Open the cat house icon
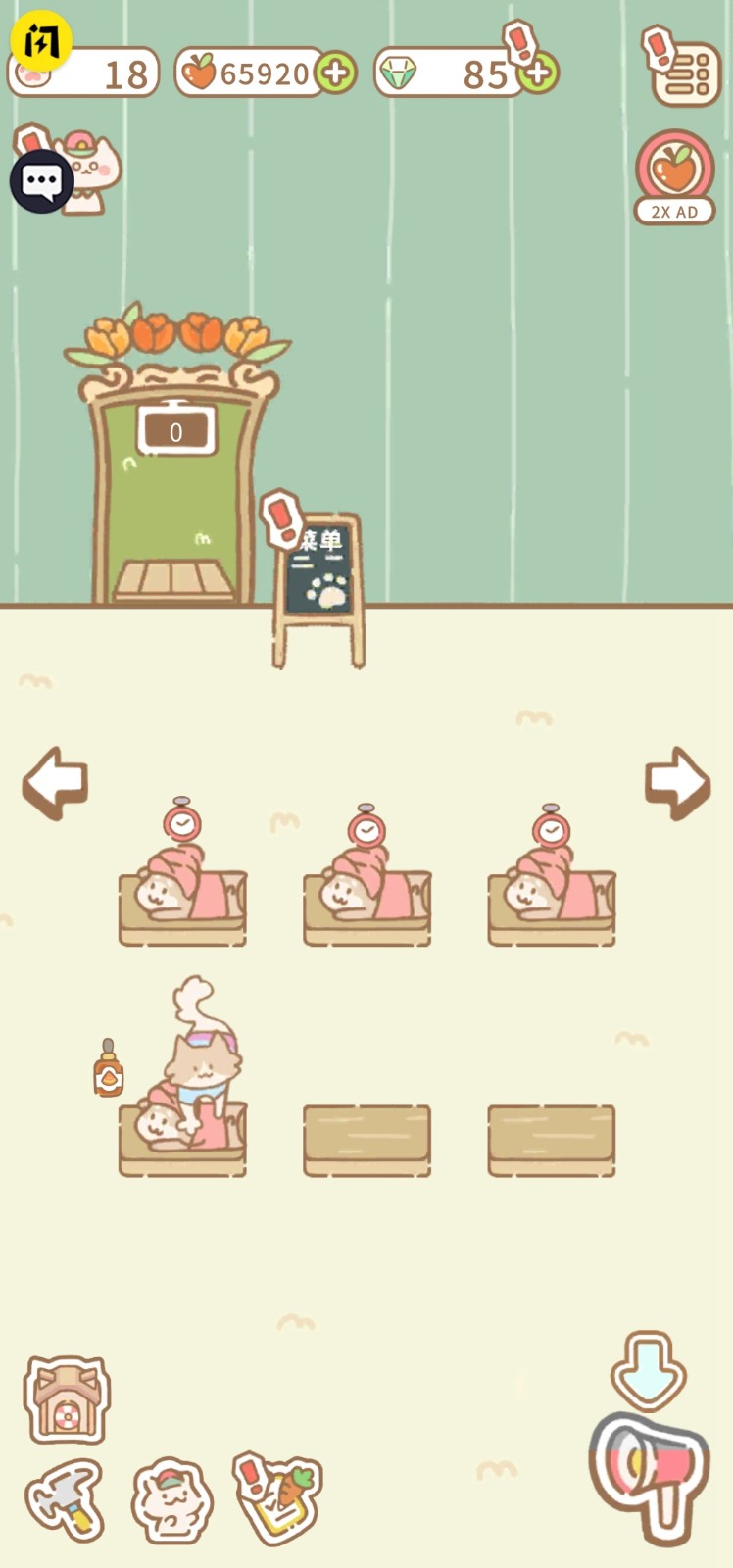 point(67,1399)
